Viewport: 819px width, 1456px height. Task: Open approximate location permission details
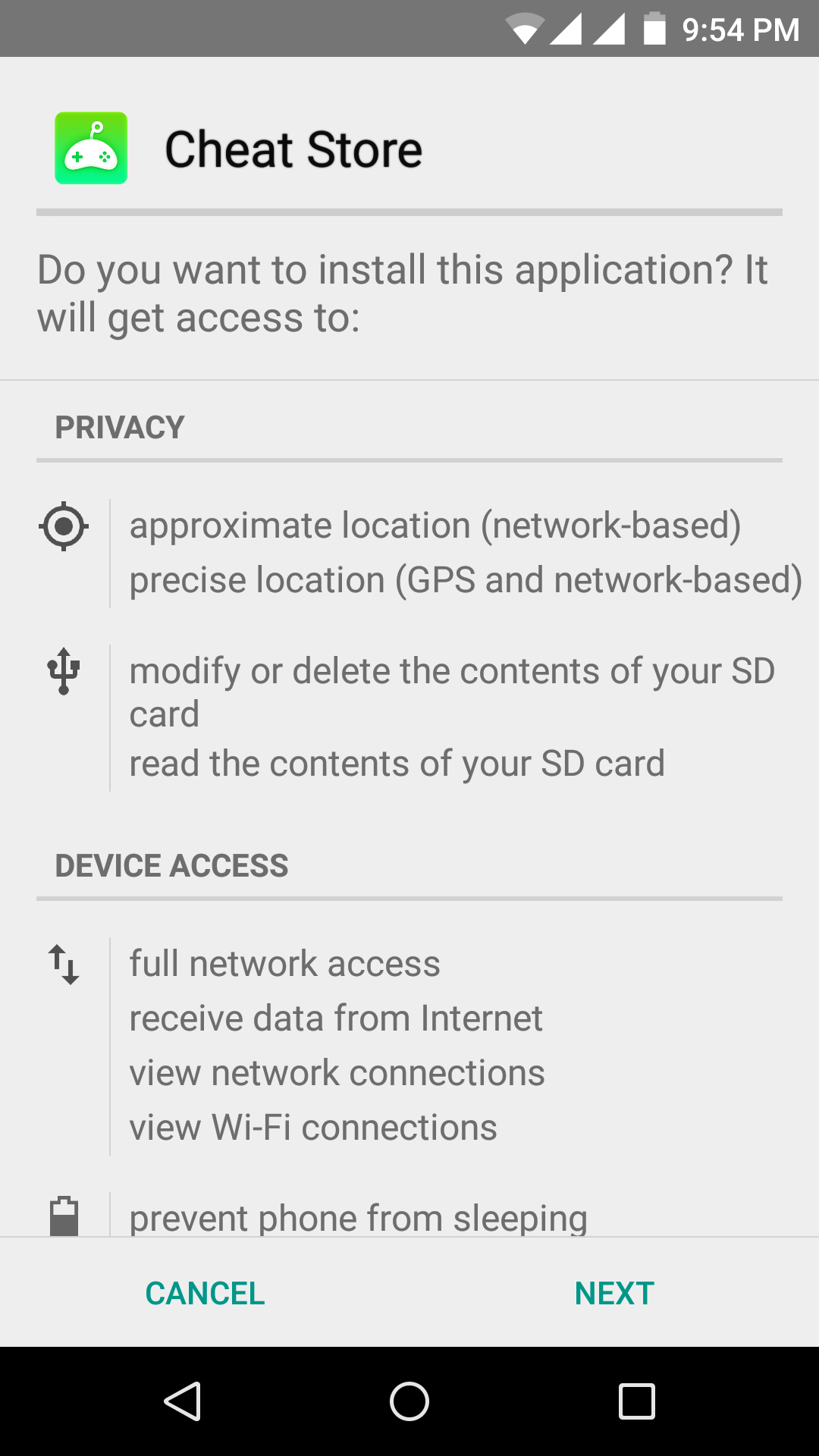(x=435, y=526)
